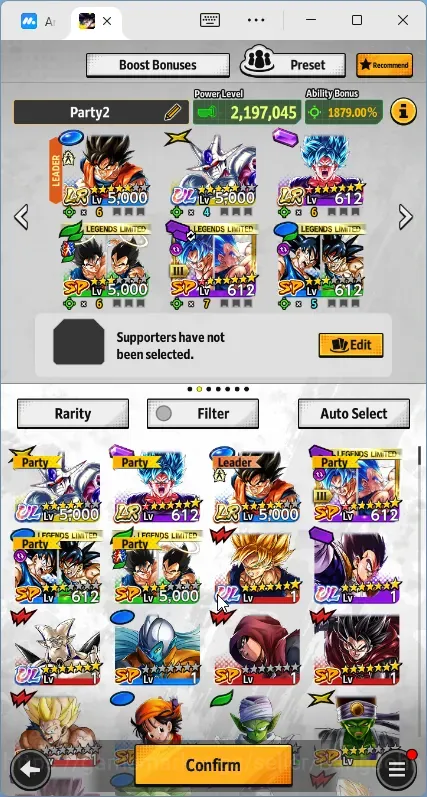Open the party Preset menu
Viewport: 427px width, 797px height.
(x=293, y=64)
